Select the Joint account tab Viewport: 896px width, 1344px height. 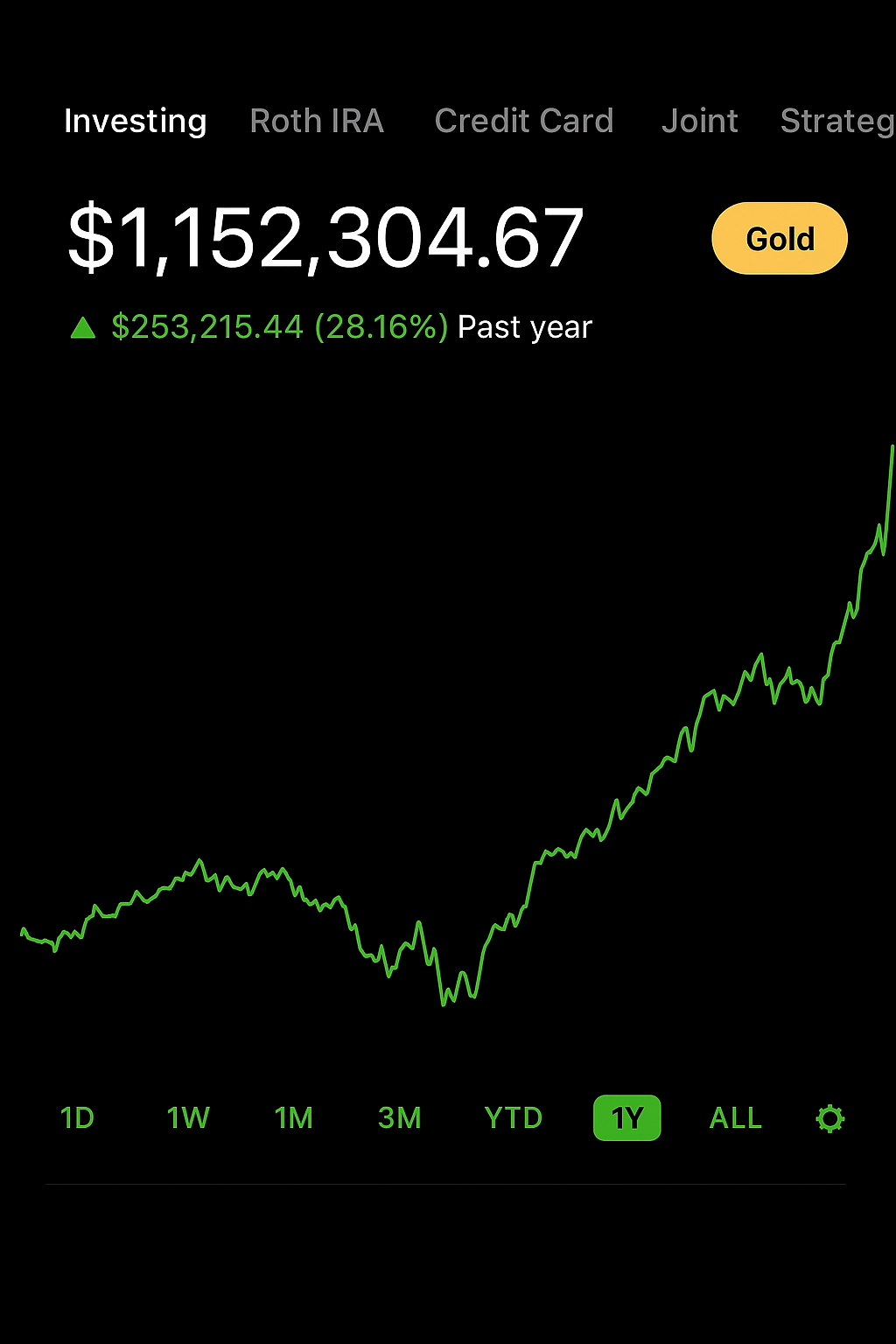coord(699,121)
